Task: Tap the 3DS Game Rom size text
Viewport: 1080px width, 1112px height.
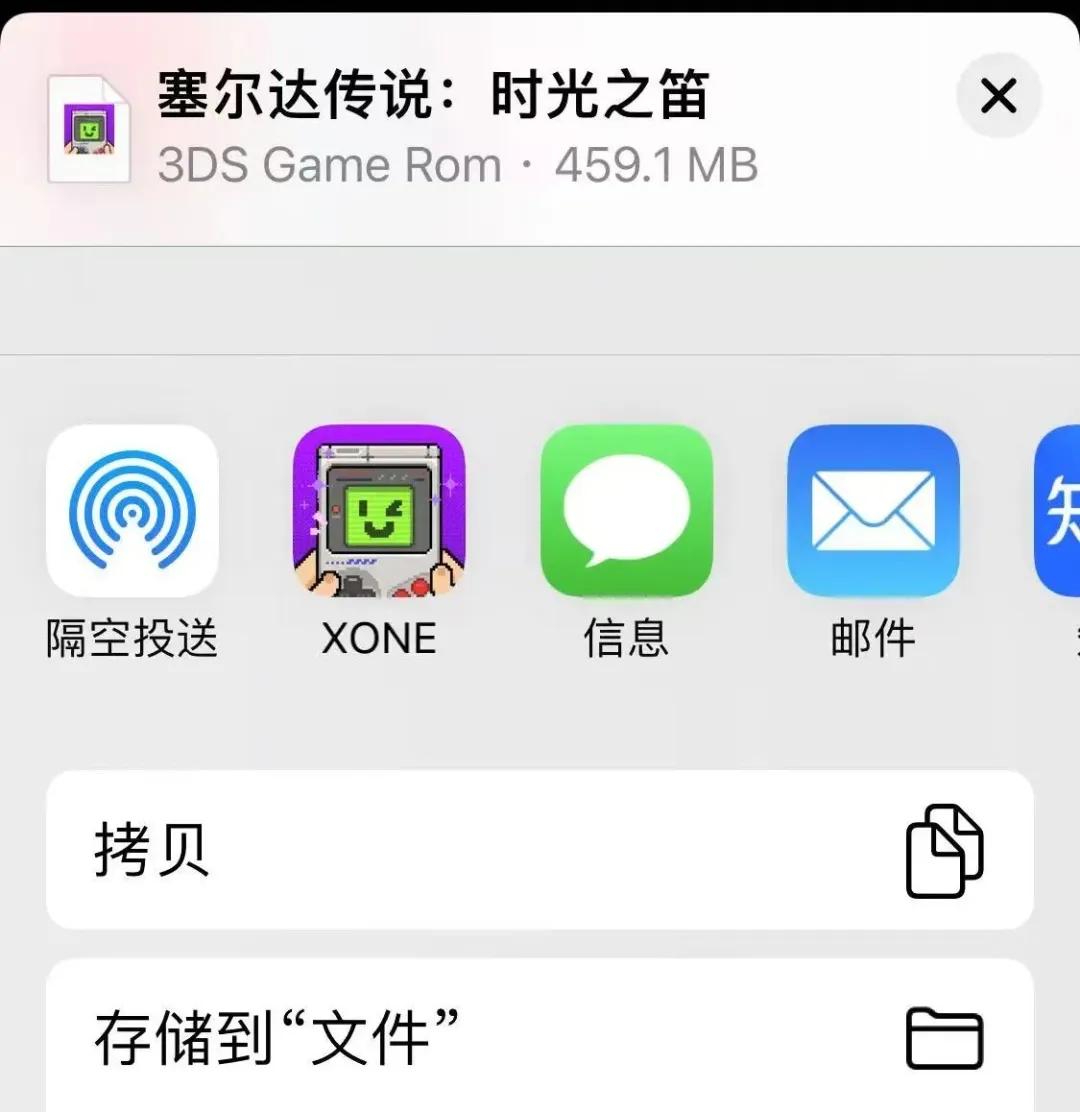Action: [x=455, y=164]
